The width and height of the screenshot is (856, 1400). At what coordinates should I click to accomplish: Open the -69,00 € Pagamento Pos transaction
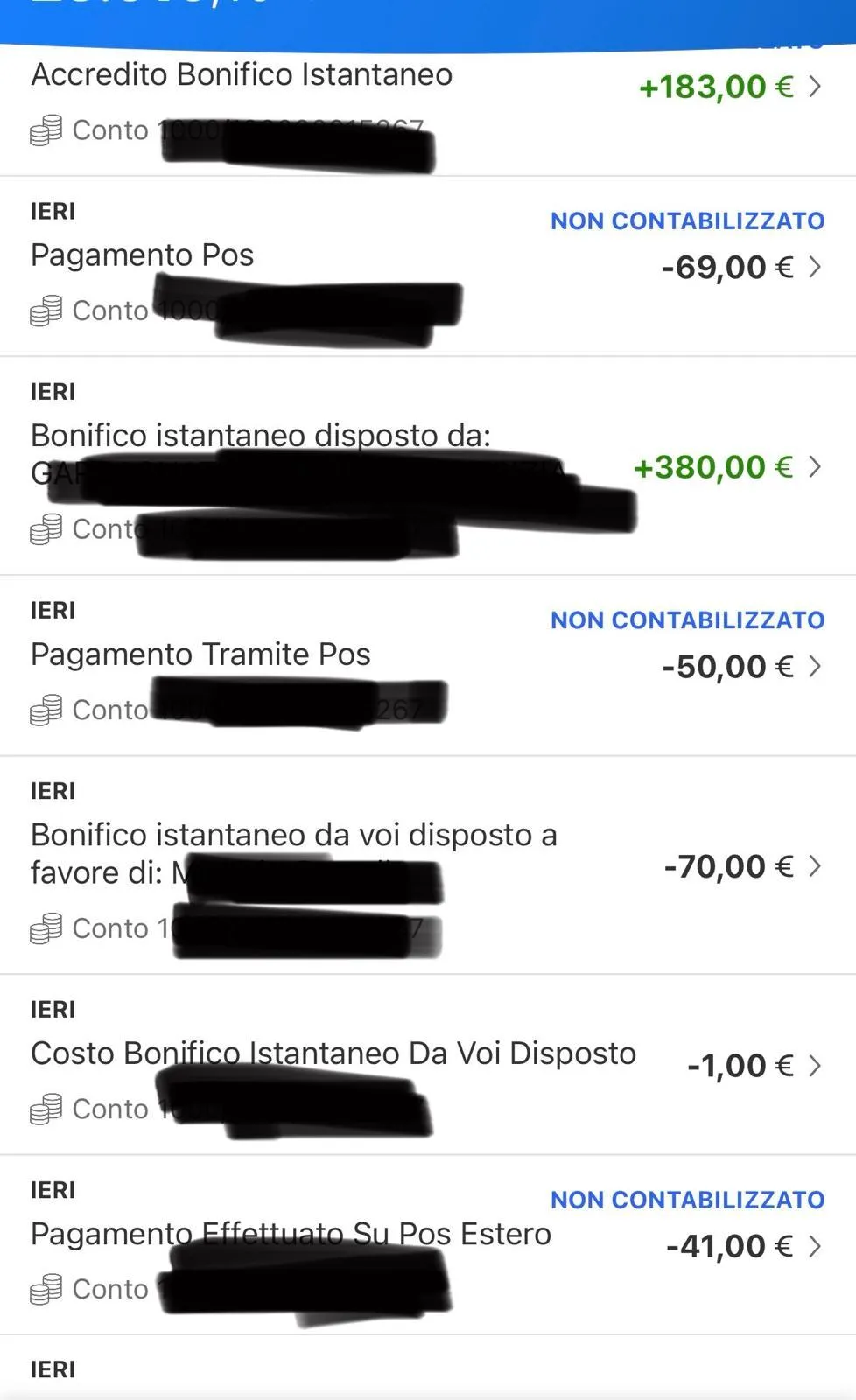click(x=814, y=267)
